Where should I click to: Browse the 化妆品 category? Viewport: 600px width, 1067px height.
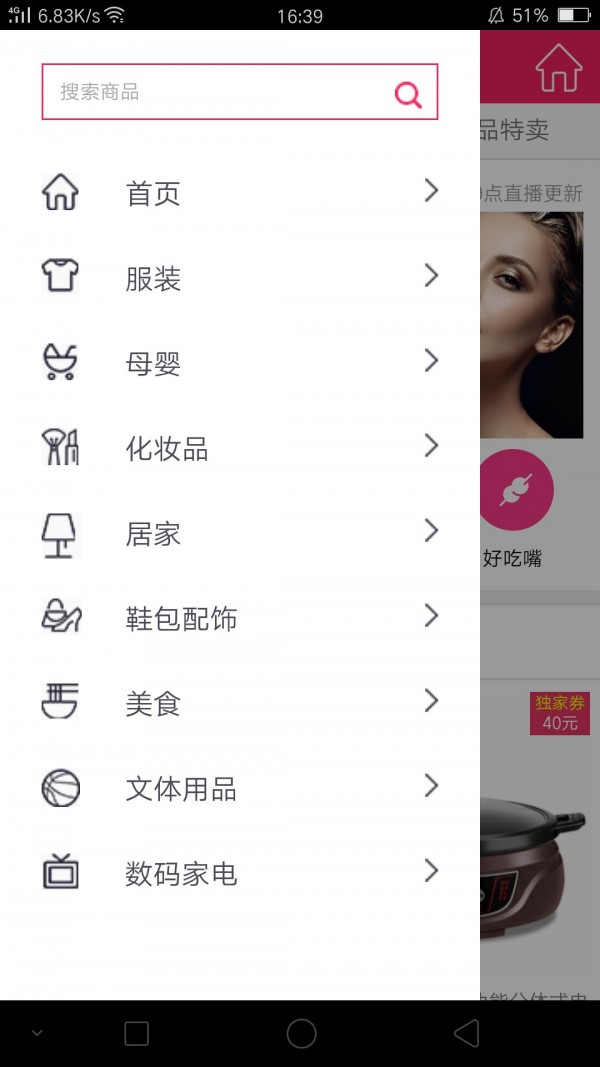[x=240, y=447]
